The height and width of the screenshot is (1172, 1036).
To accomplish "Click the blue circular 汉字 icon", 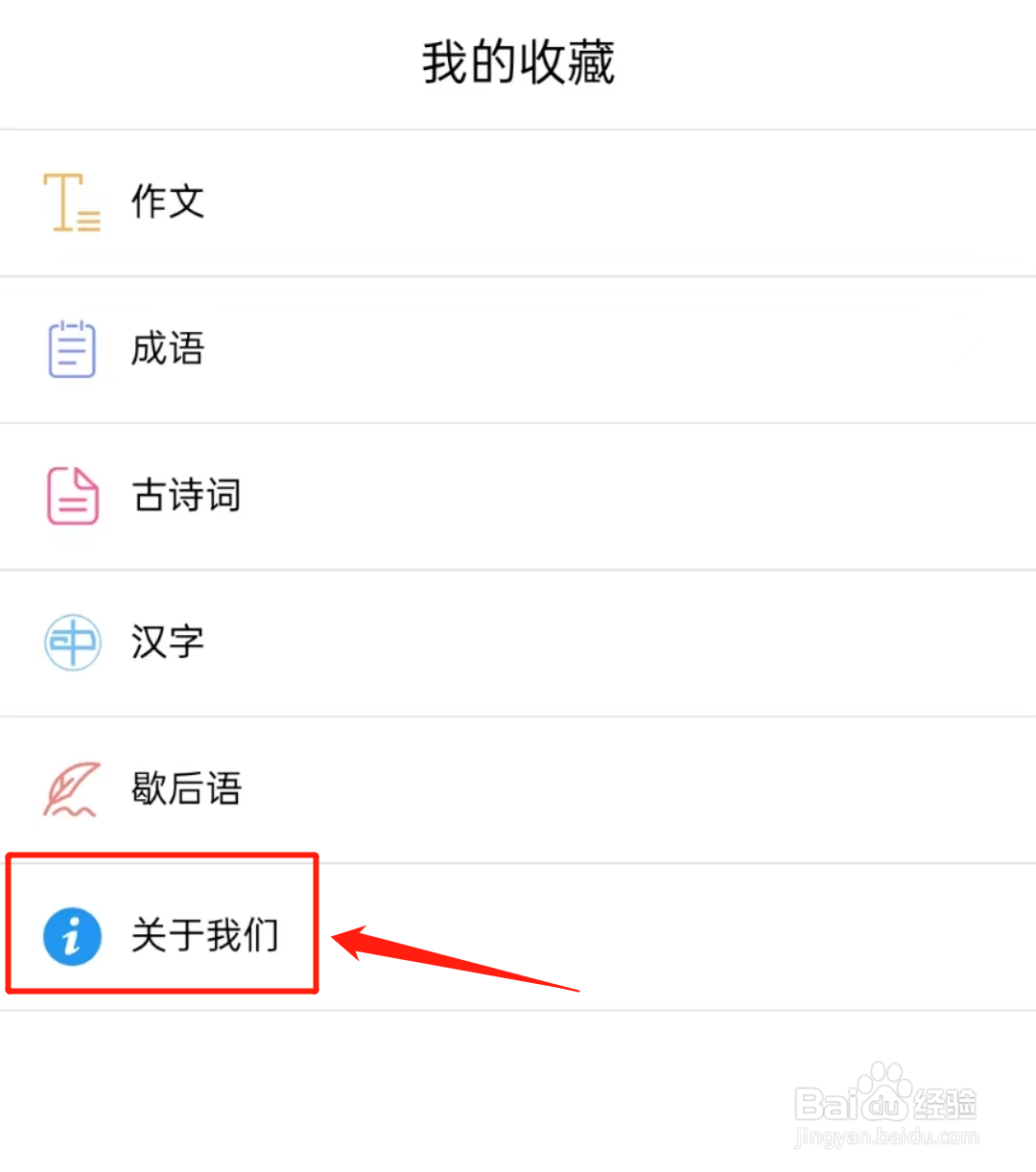I will pos(72,643).
